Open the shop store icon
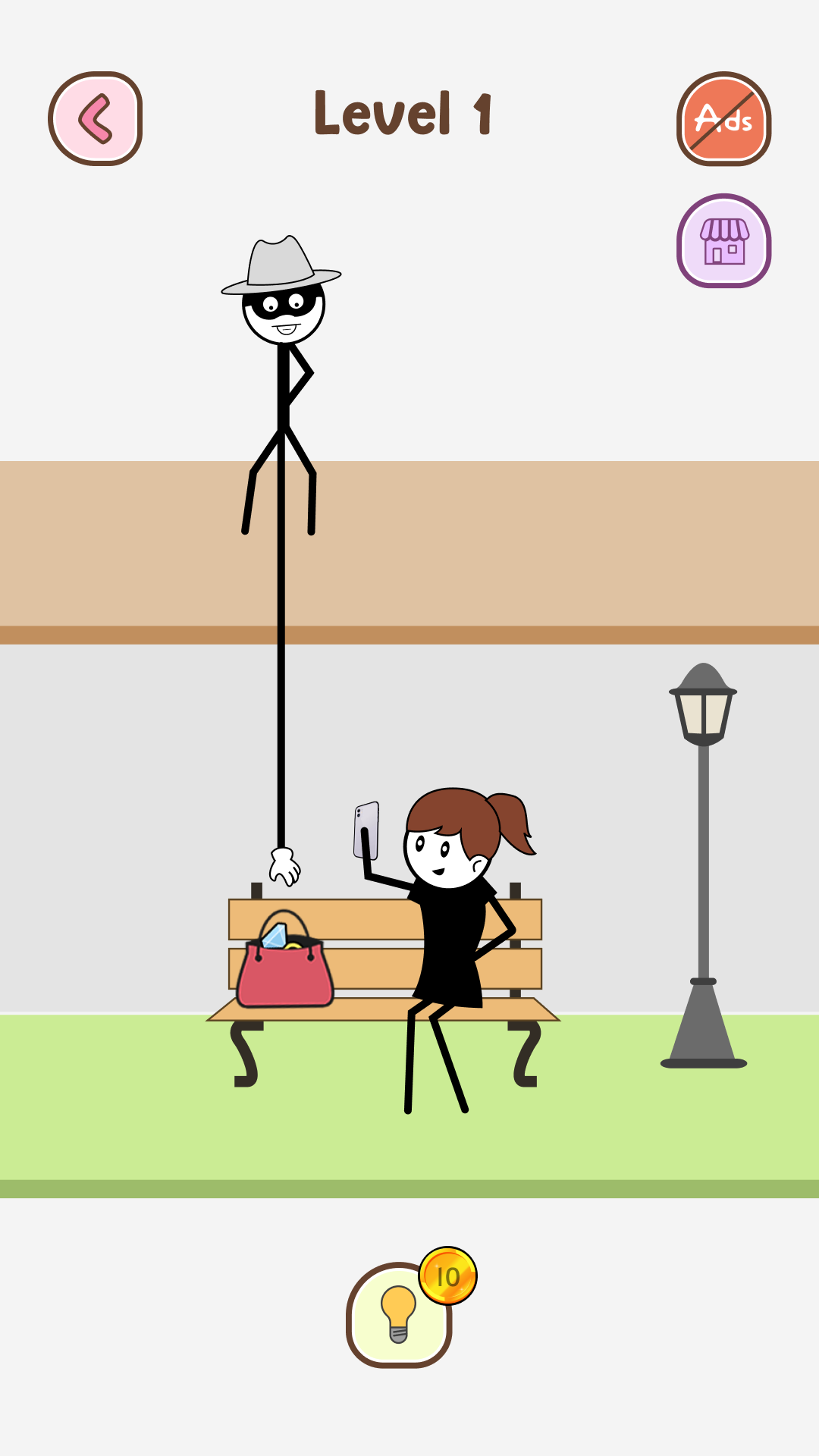819x1456 pixels. coord(723,241)
